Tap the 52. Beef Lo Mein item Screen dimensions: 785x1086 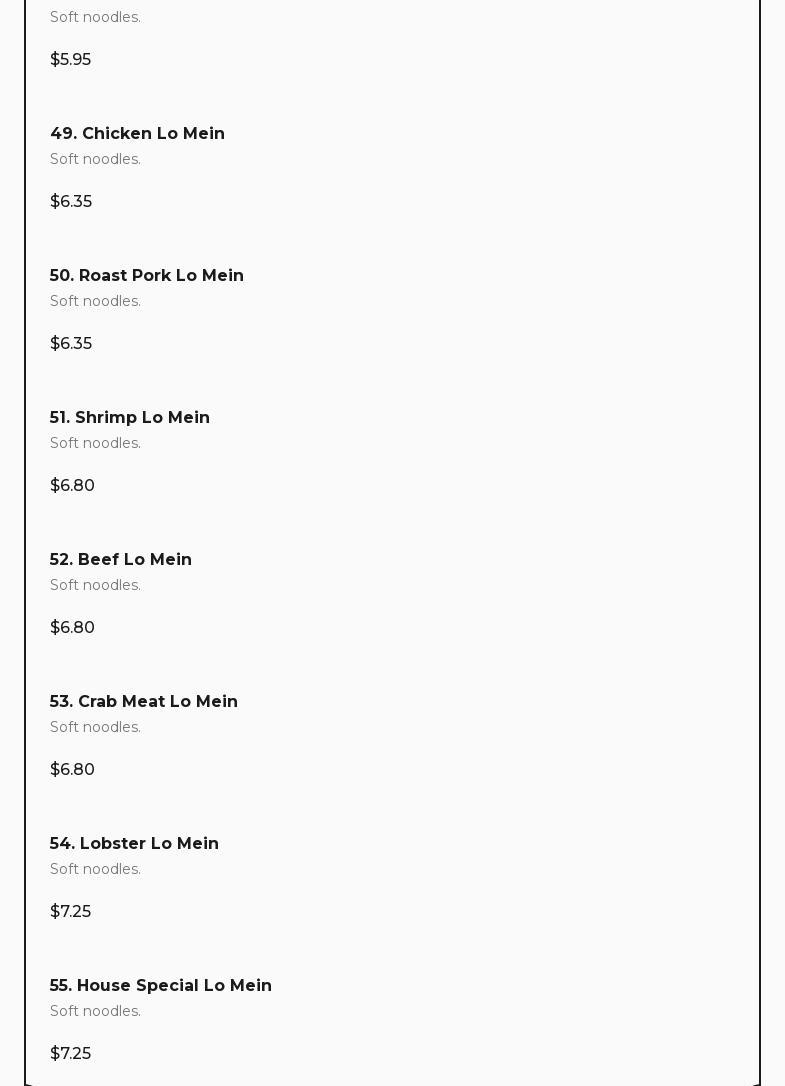pyautogui.click(x=121, y=560)
